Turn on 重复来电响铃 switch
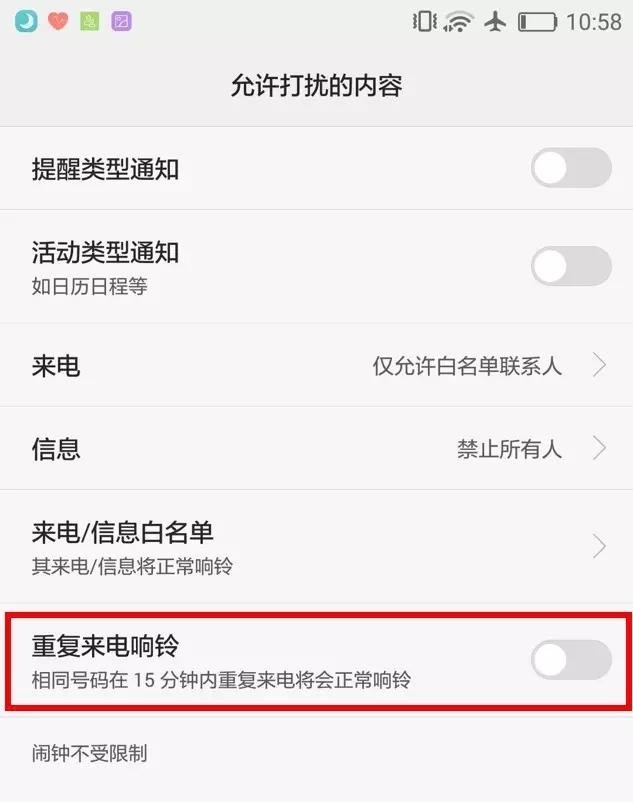 tap(570, 660)
